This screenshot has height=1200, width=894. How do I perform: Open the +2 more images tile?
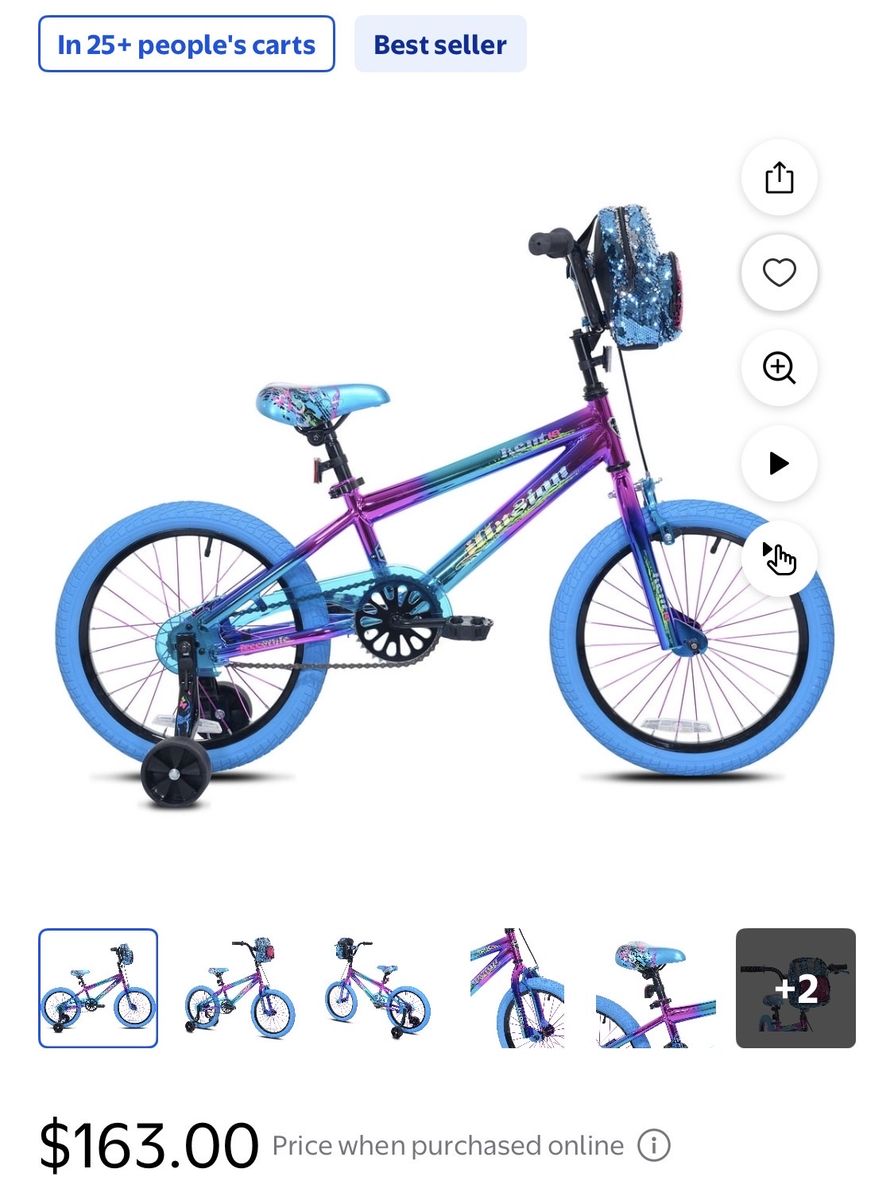click(x=795, y=988)
